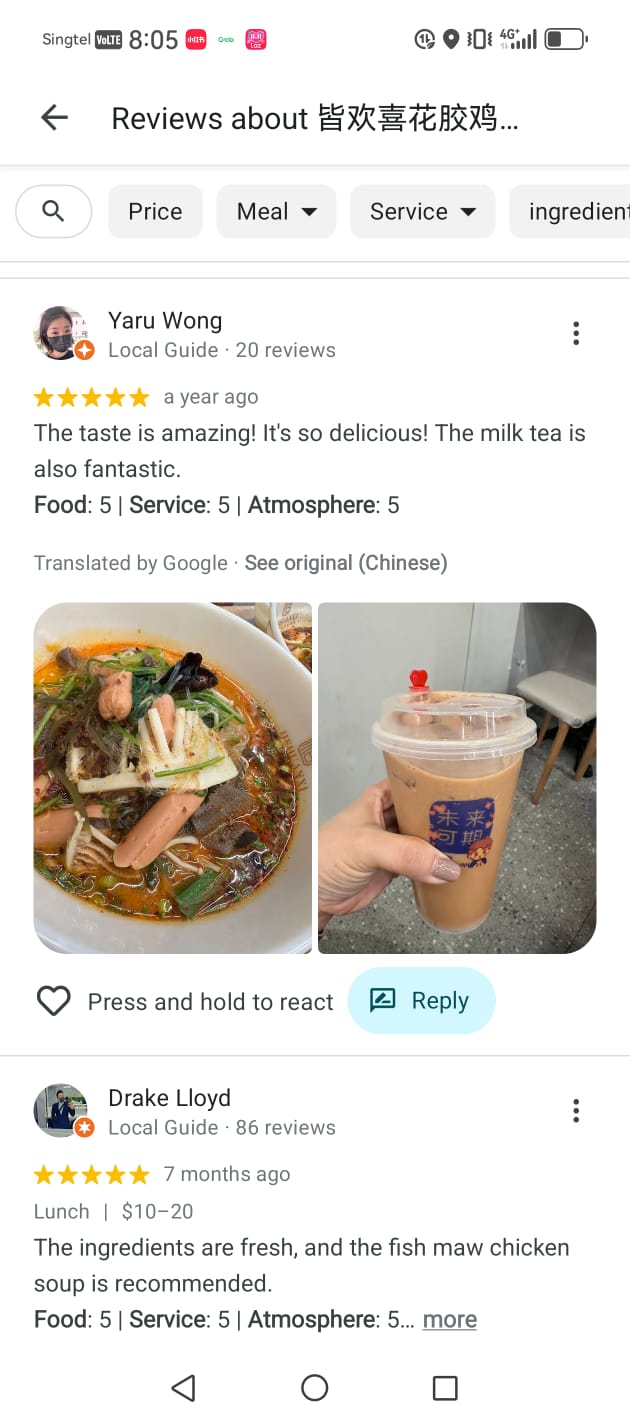Viewport: 630px width, 1422px height.
Task: Go to the system home screen
Action: coord(315,1388)
